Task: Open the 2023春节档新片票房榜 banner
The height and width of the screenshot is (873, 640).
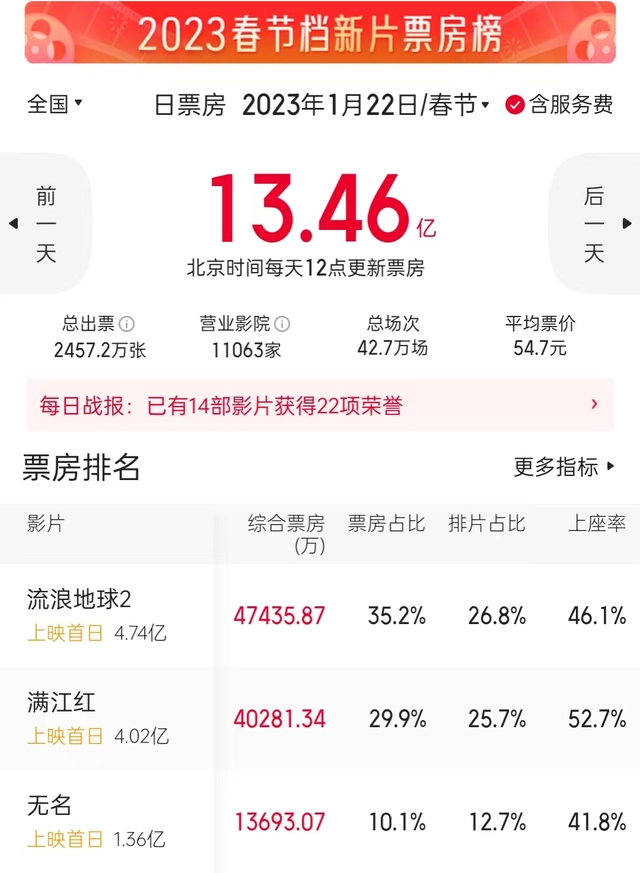Action: [320, 32]
